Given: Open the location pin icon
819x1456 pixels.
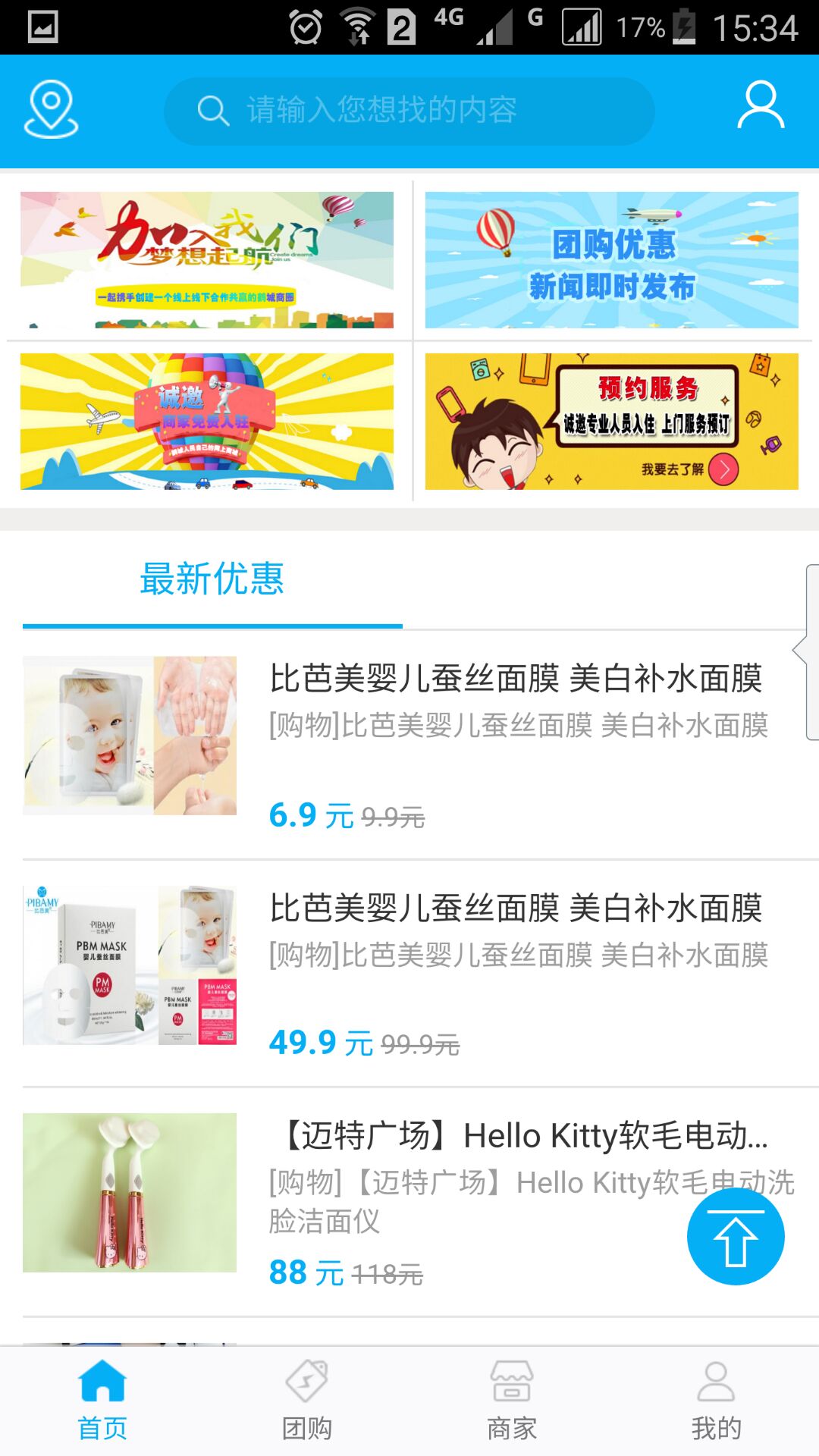Looking at the screenshot, I should click(x=51, y=110).
